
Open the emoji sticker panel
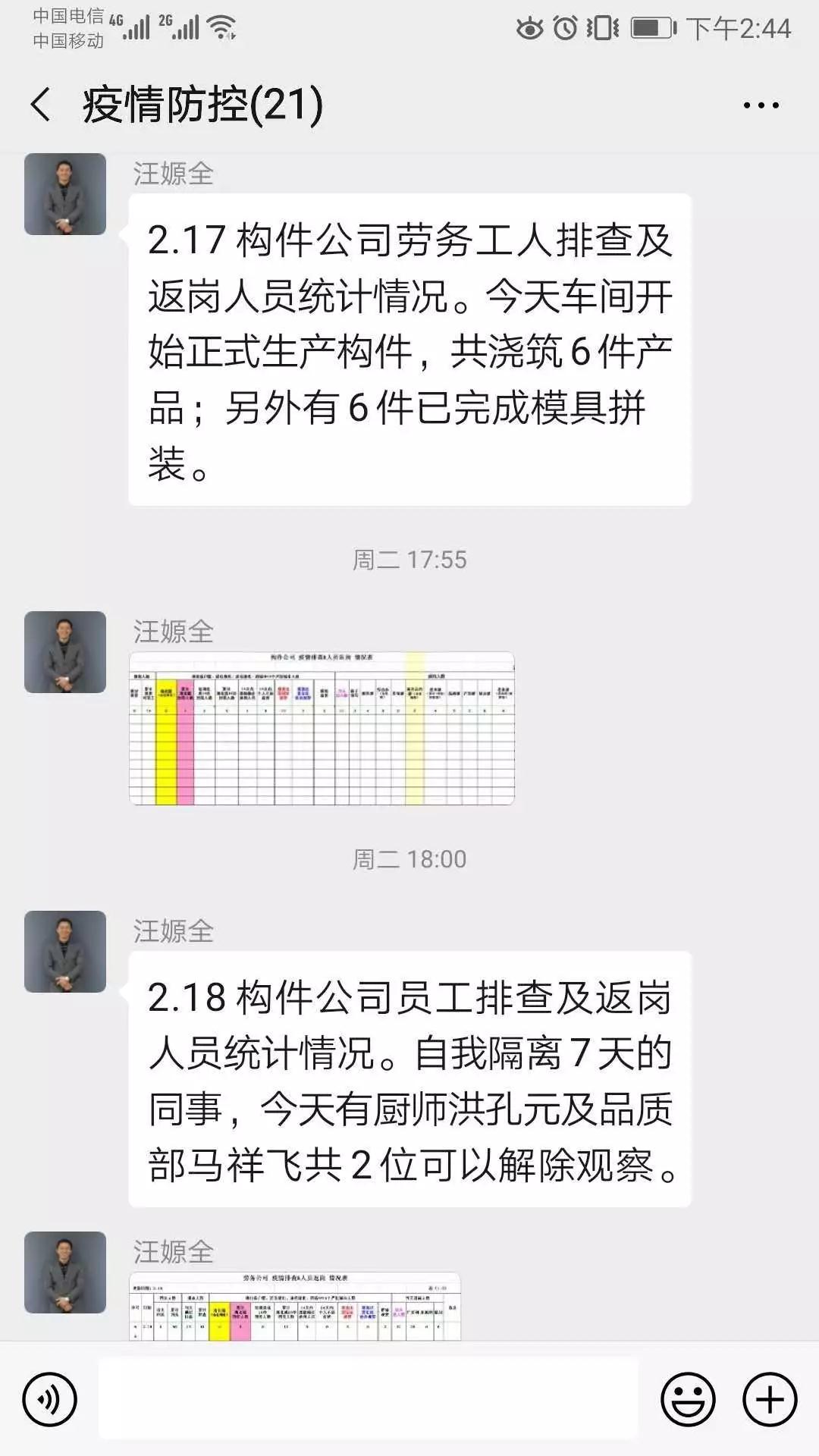pyautogui.click(x=688, y=1399)
